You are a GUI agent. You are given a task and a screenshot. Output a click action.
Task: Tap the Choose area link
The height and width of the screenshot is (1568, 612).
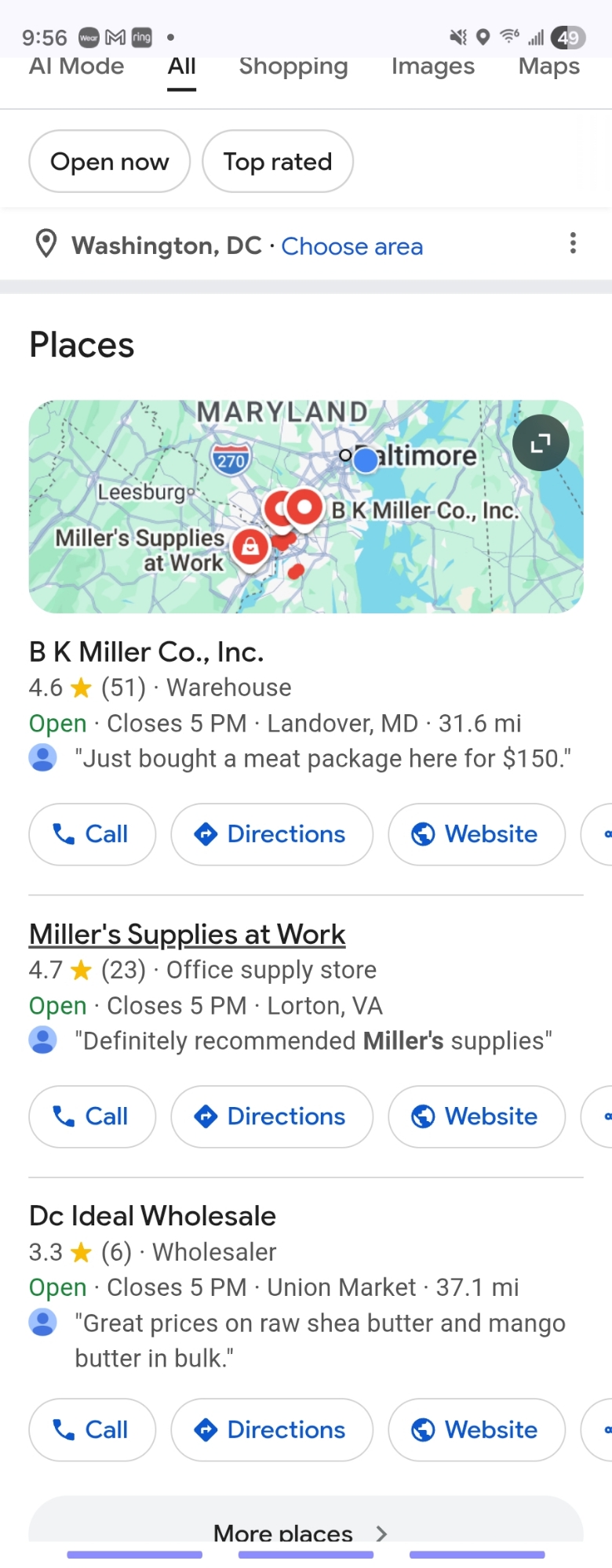point(352,246)
